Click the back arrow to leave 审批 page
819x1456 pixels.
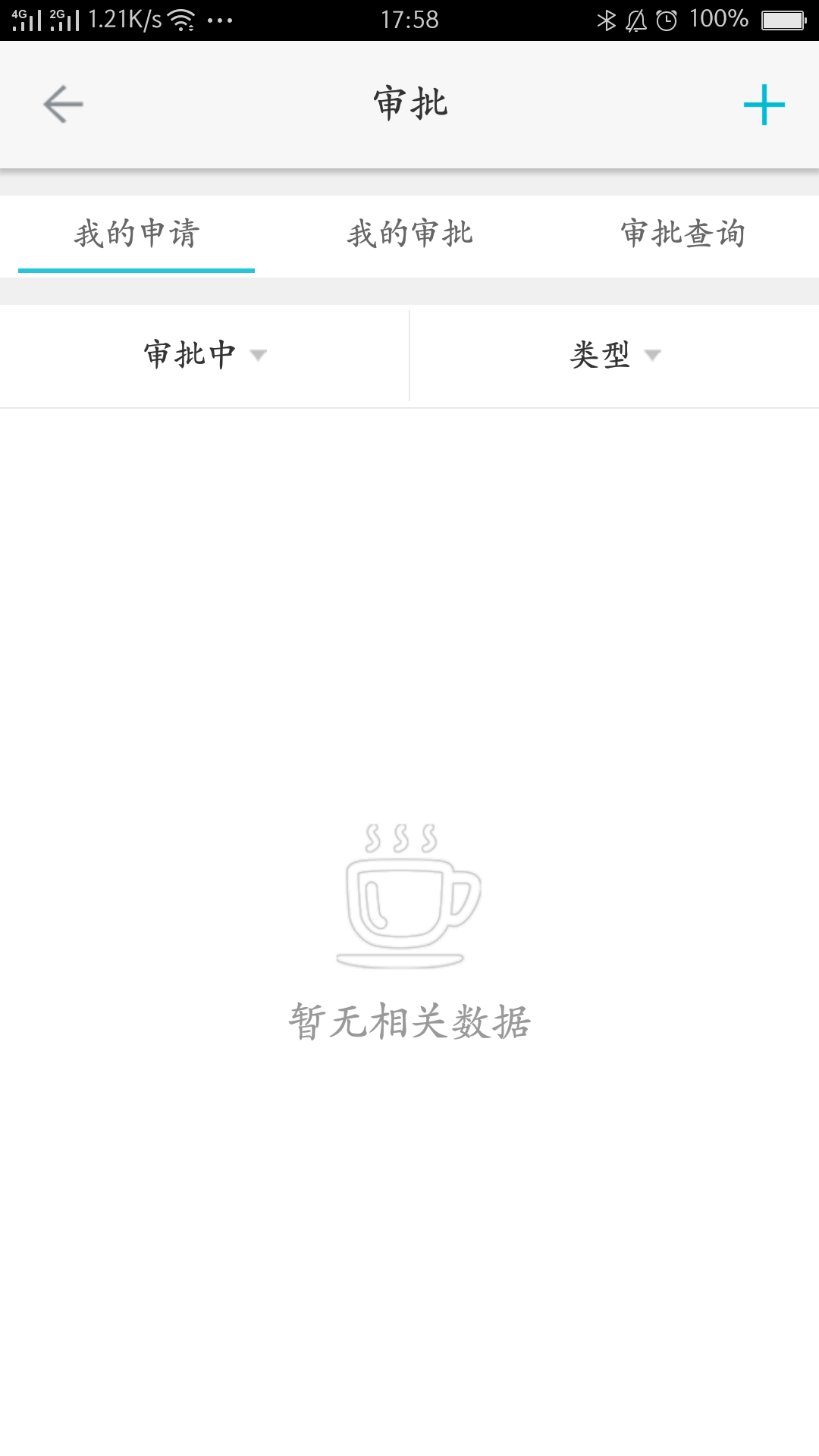61,104
